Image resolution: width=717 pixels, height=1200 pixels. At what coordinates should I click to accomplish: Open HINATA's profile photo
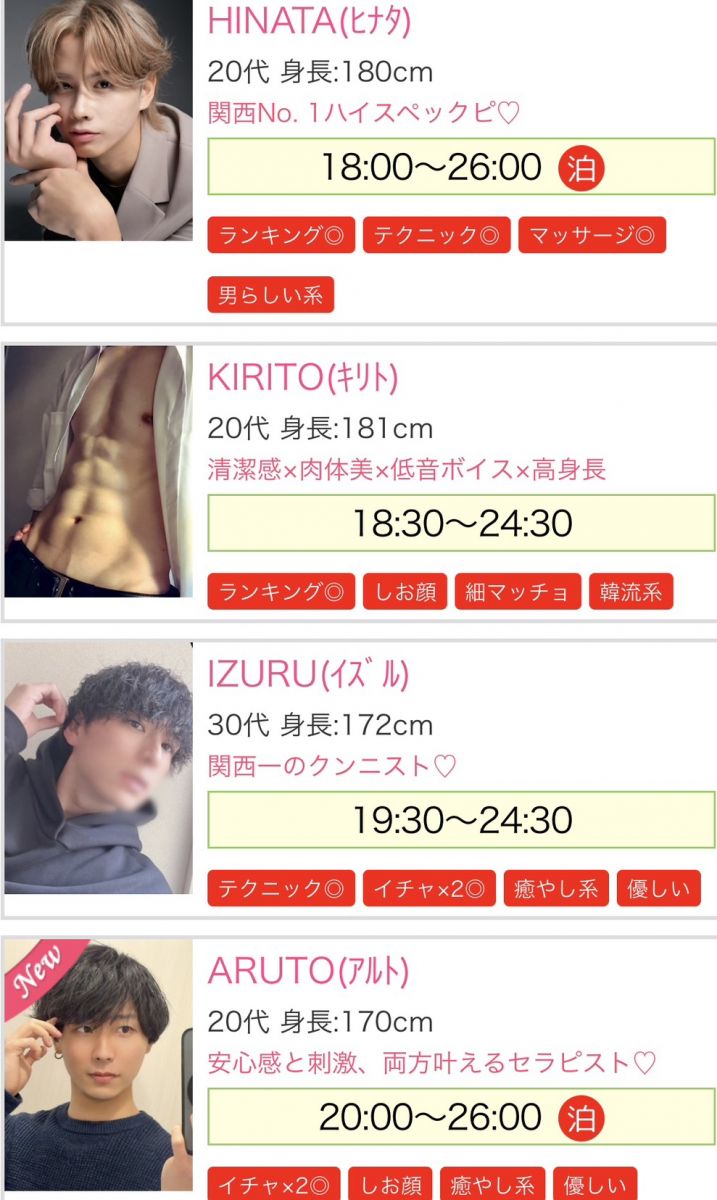tap(98, 120)
